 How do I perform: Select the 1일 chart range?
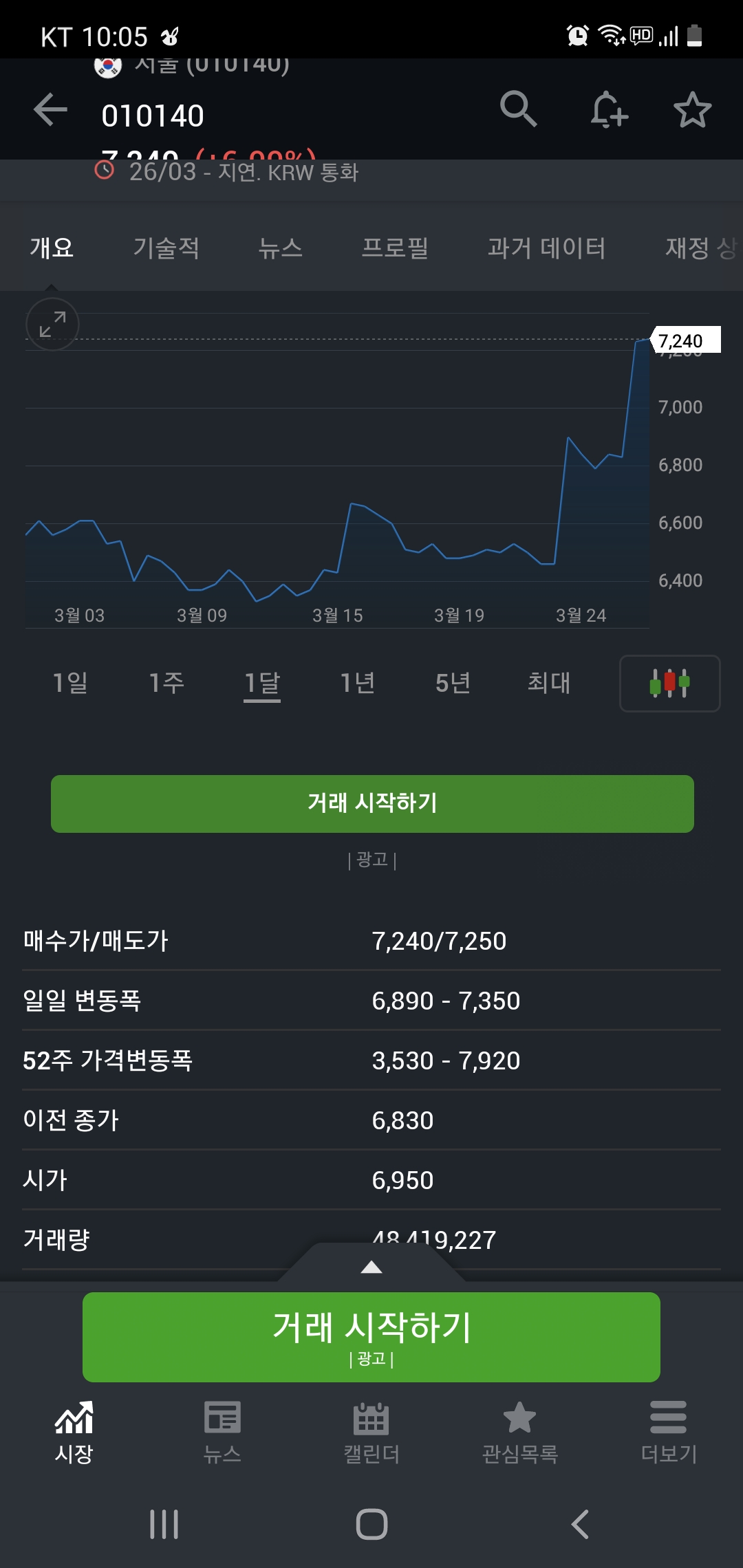click(x=70, y=683)
